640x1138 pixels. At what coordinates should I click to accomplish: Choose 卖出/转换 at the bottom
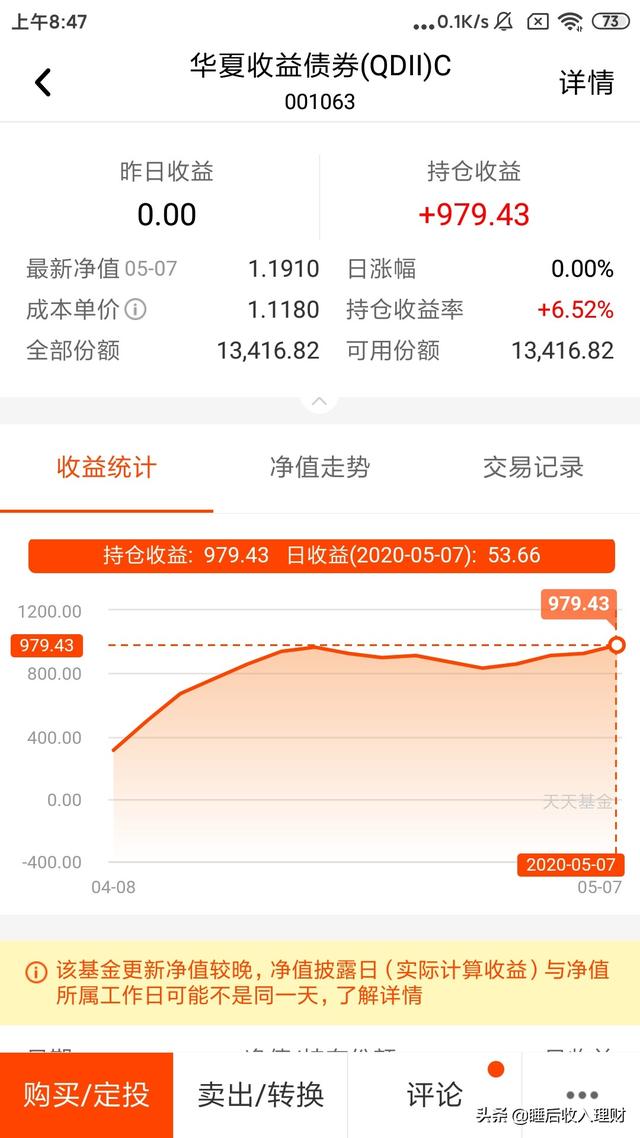click(260, 1094)
